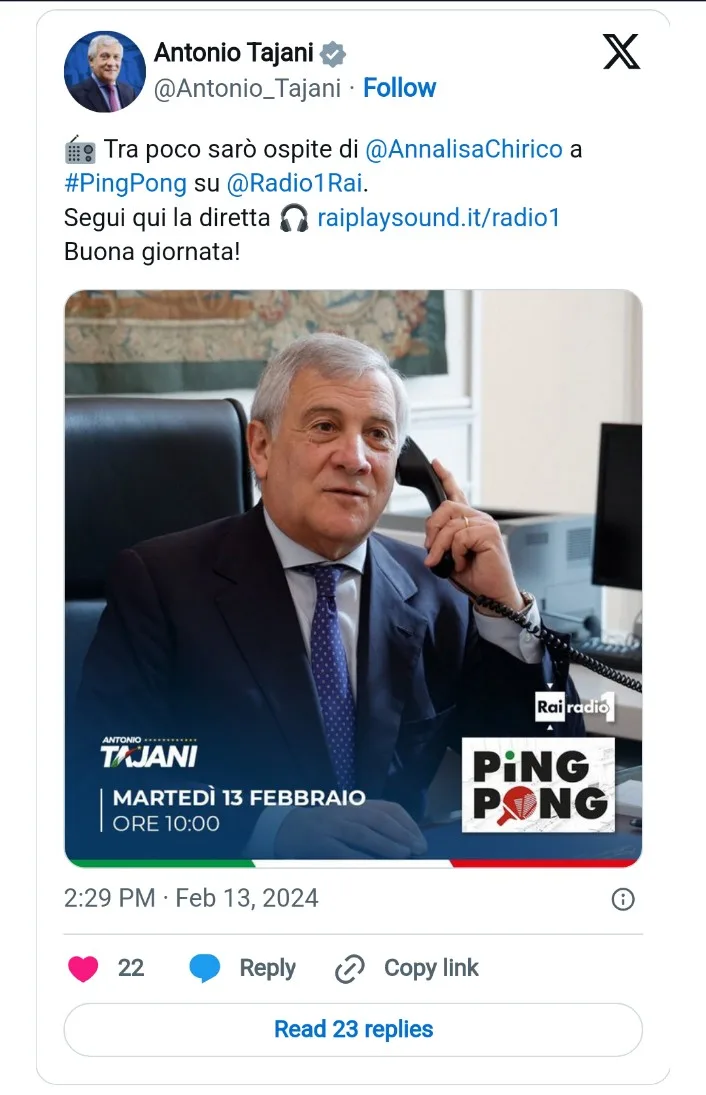Open the #PingPong hashtag
Viewport: 706px width, 1095px height.
click(125, 183)
